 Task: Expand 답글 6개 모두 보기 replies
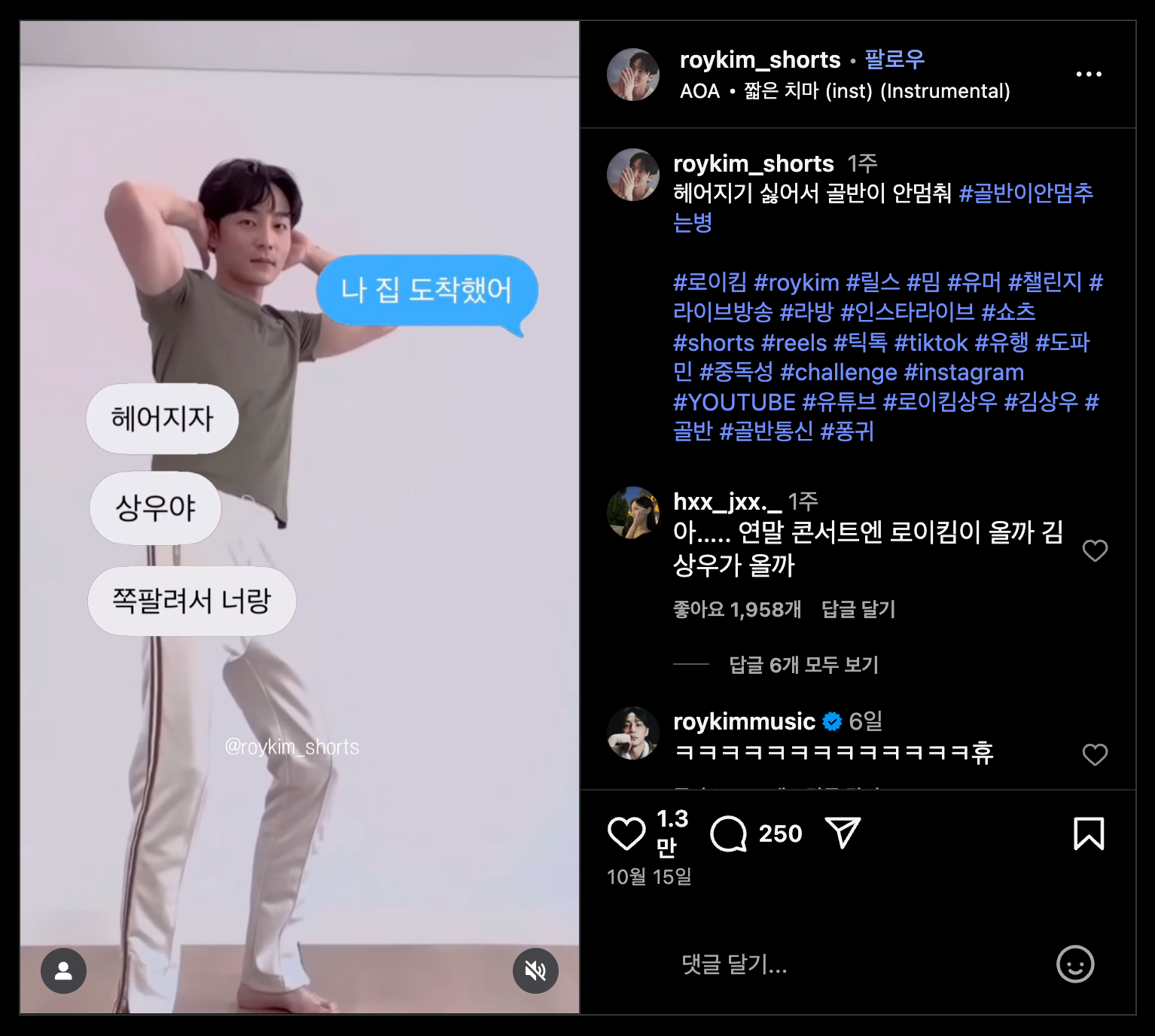point(803,665)
